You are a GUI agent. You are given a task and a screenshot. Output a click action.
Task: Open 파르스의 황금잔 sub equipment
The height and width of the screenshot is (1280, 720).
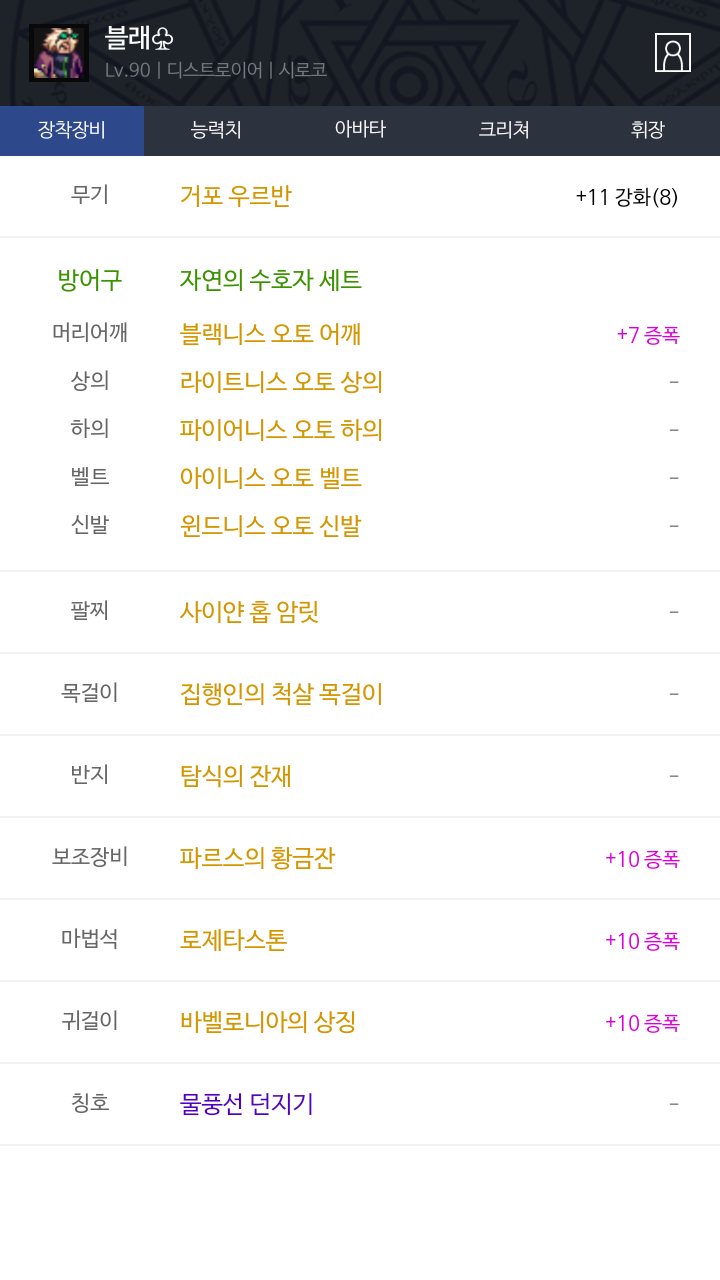click(257, 858)
